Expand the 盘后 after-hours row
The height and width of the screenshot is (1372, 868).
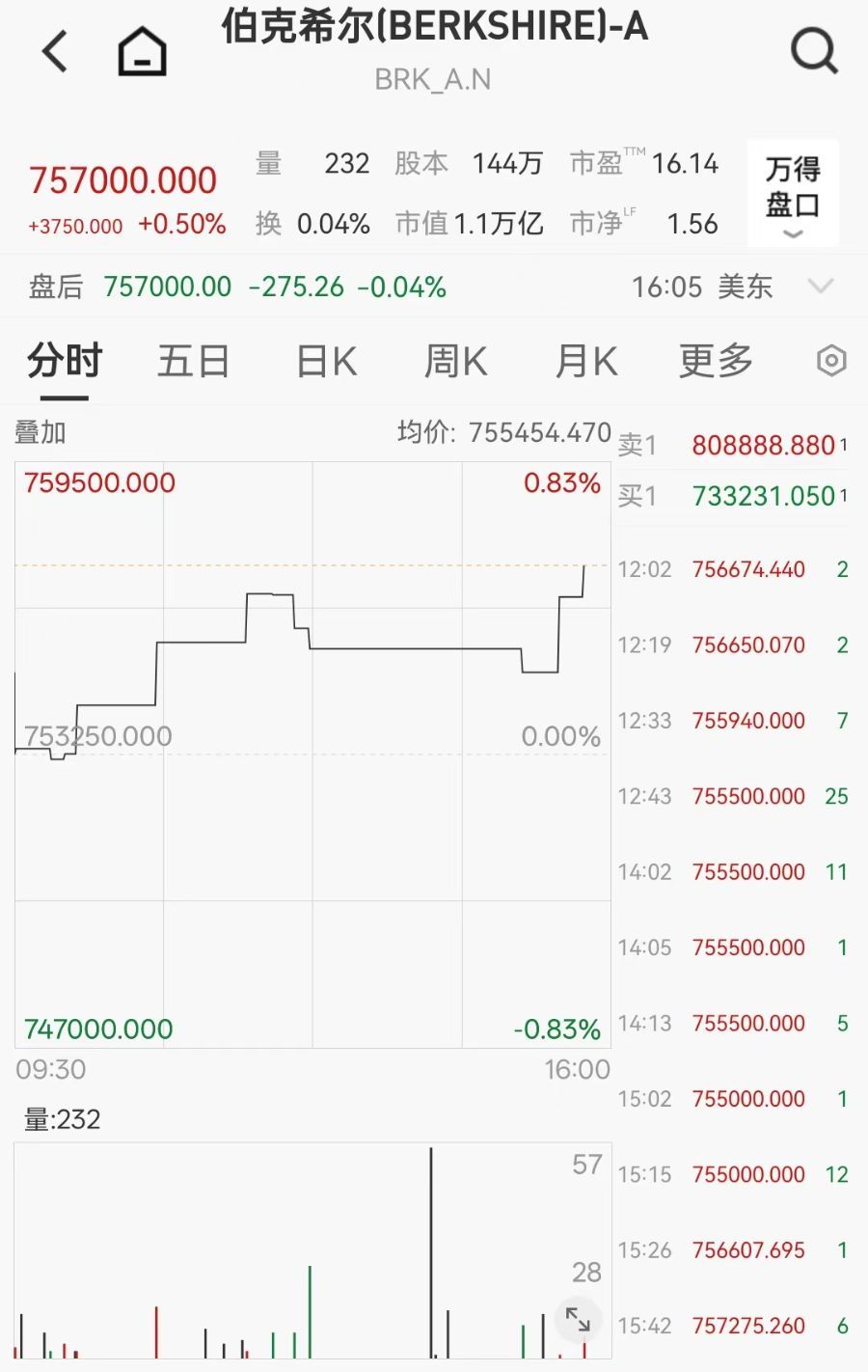pos(820,287)
